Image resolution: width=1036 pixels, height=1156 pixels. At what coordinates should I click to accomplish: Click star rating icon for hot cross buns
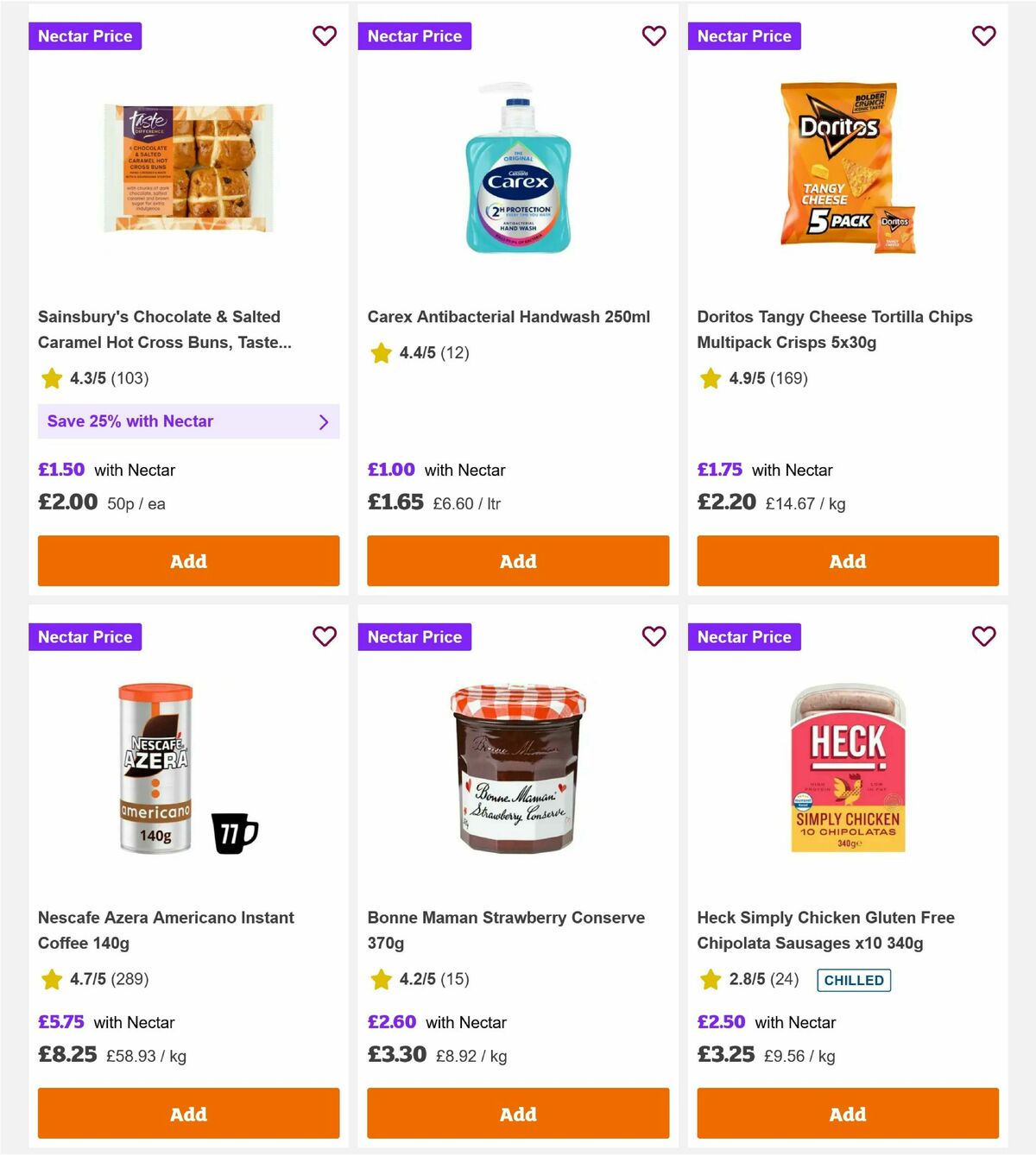coord(51,378)
